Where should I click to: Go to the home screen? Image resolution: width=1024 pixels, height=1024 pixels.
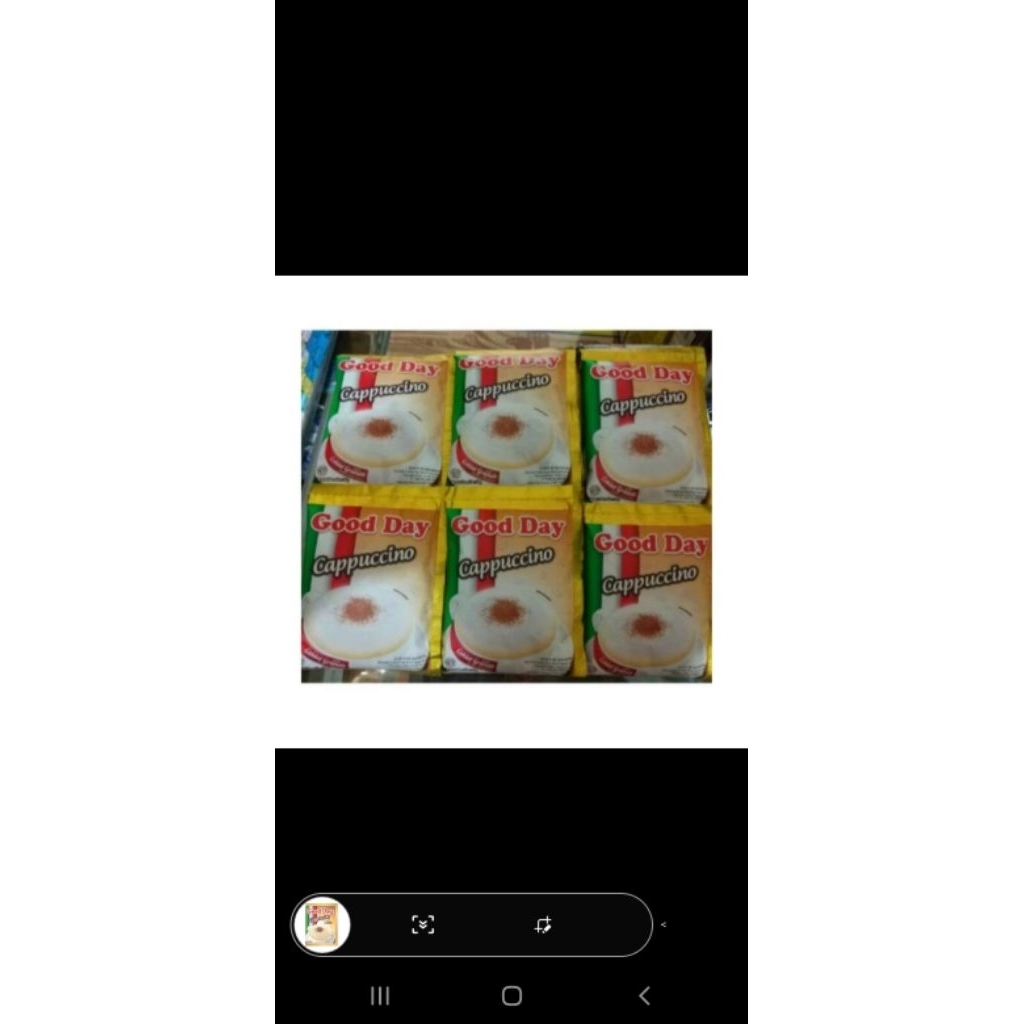pos(512,996)
